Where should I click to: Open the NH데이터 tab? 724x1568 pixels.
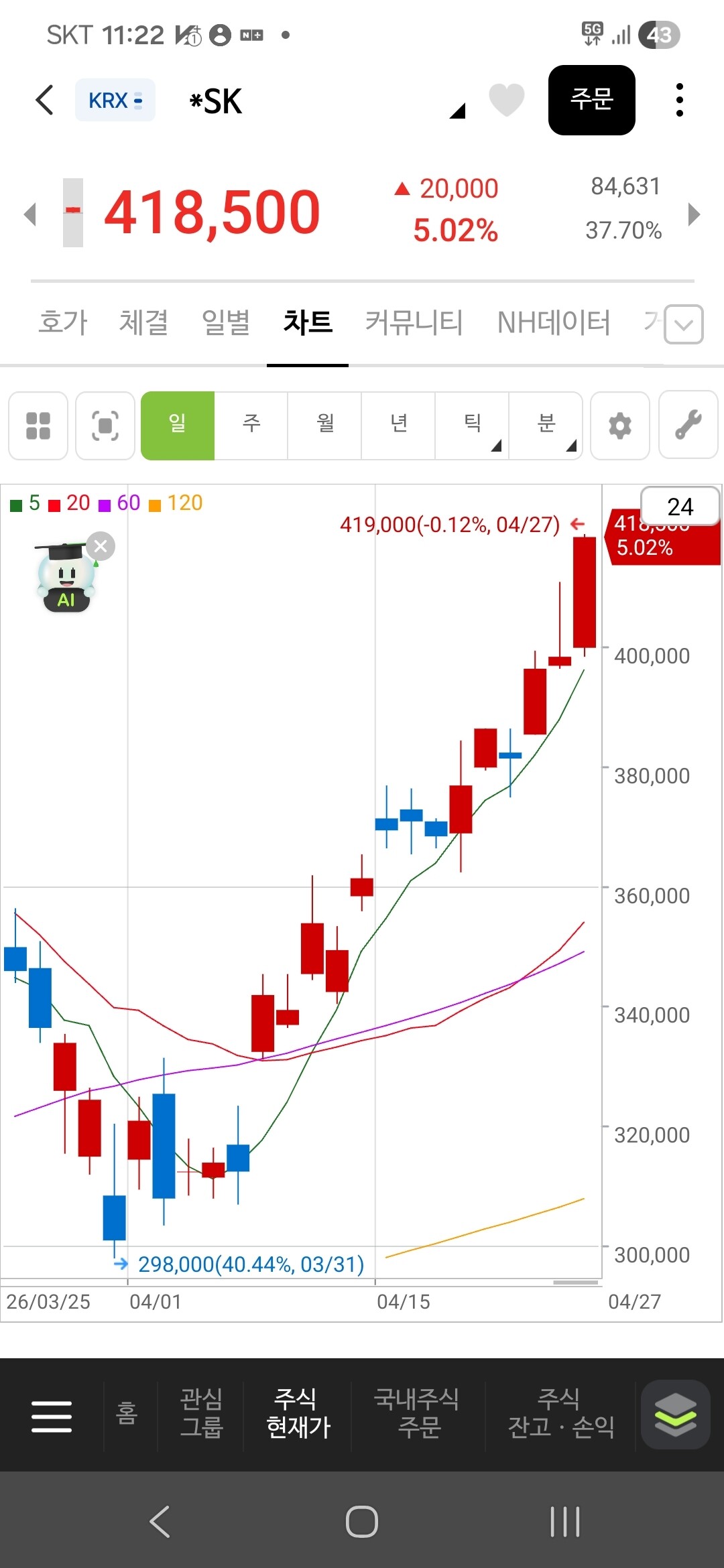tap(554, 322)
